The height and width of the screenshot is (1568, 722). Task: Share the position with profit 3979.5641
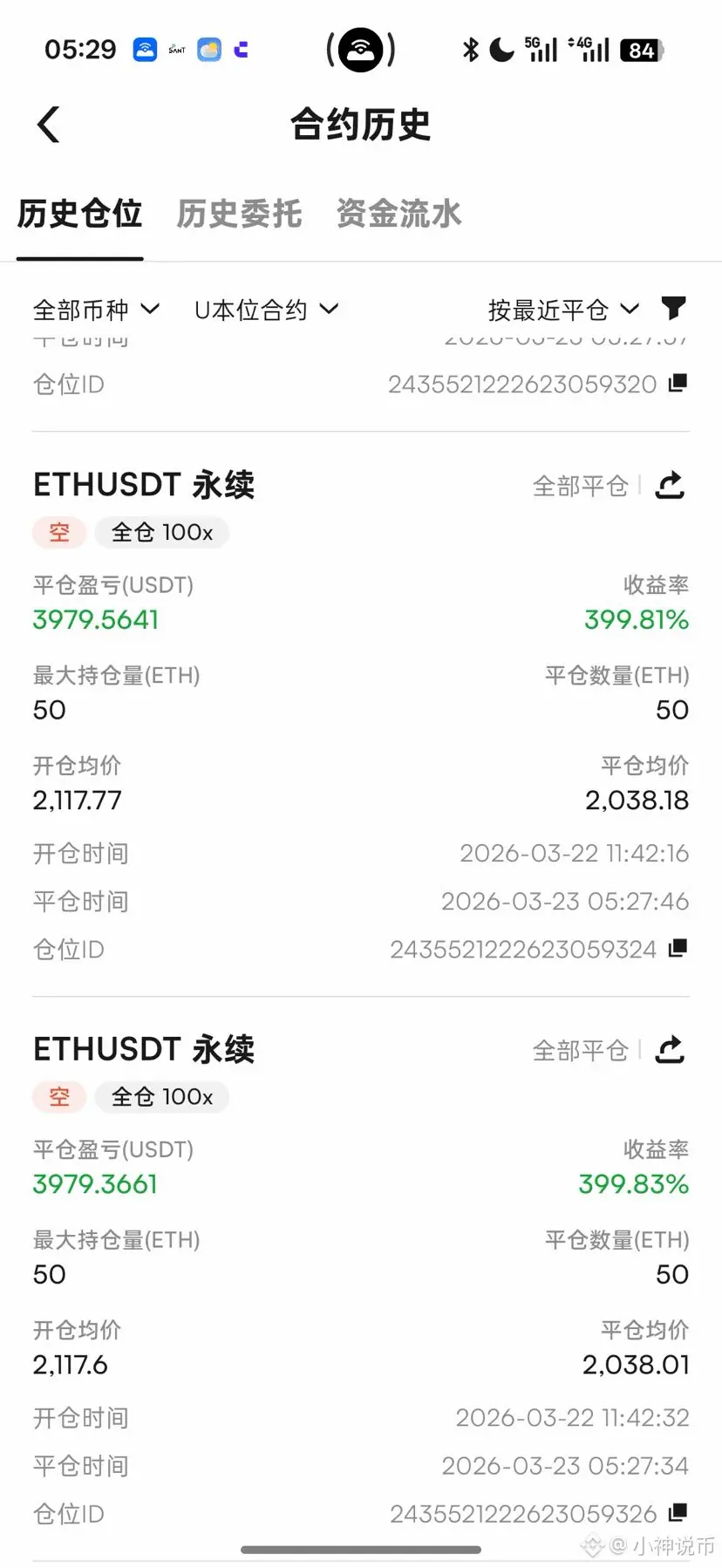pyautogui.click(x=670, y=485)
